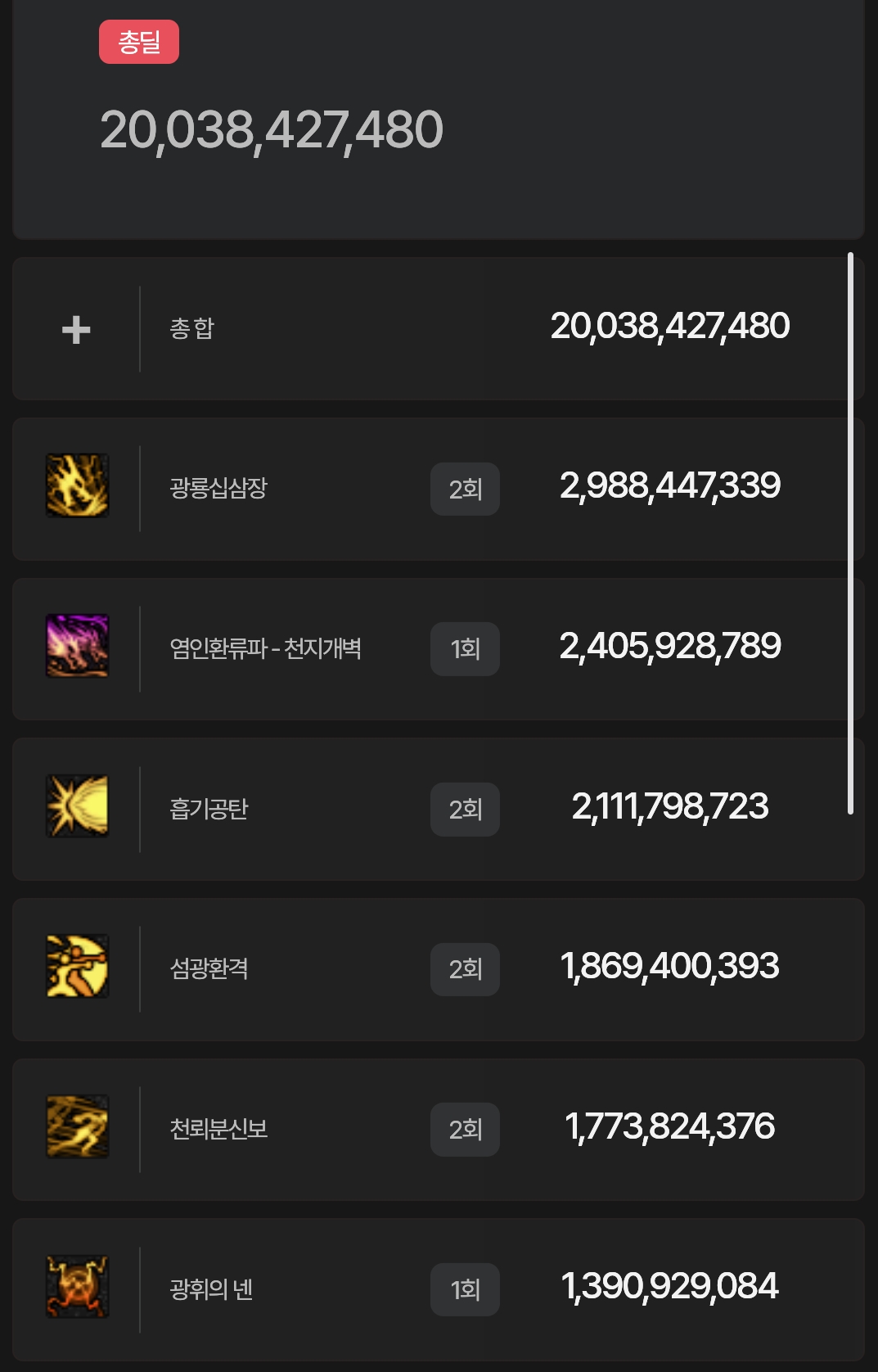
Task: Select the red 총딜 chip
Action: click(x=139, y=42)
